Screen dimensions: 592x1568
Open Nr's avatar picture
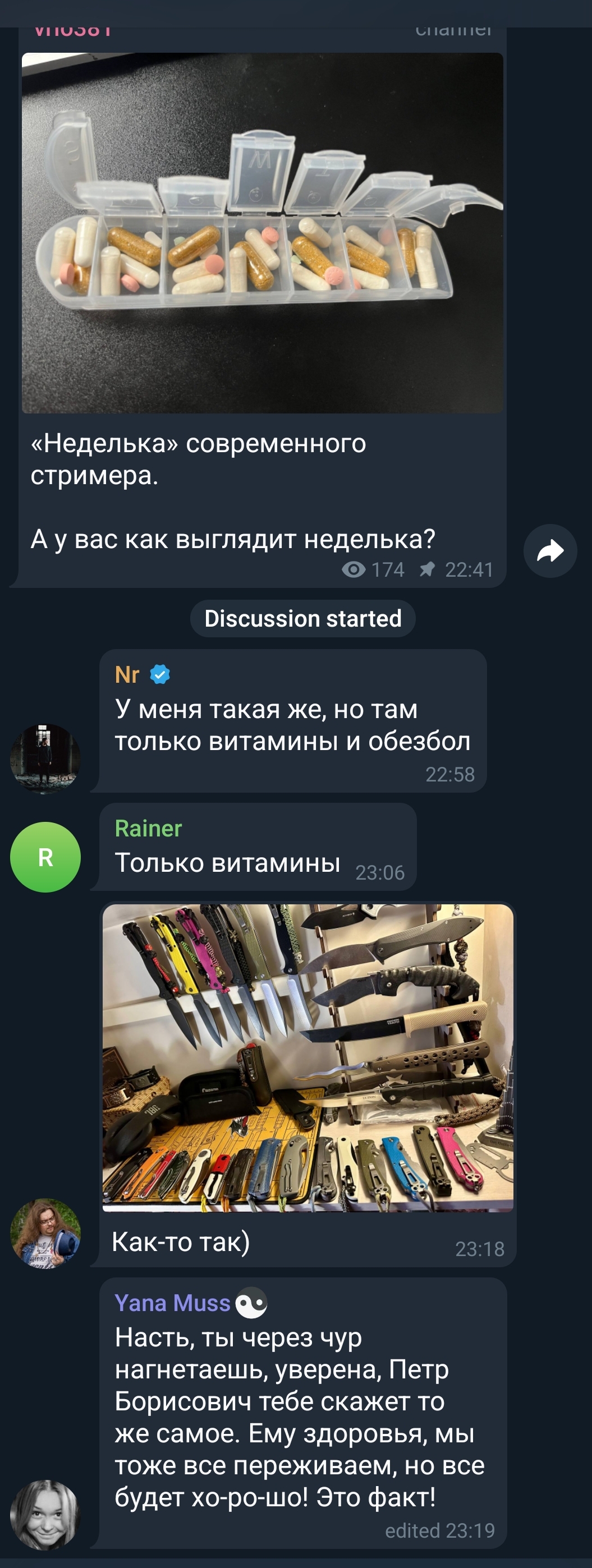45,758
